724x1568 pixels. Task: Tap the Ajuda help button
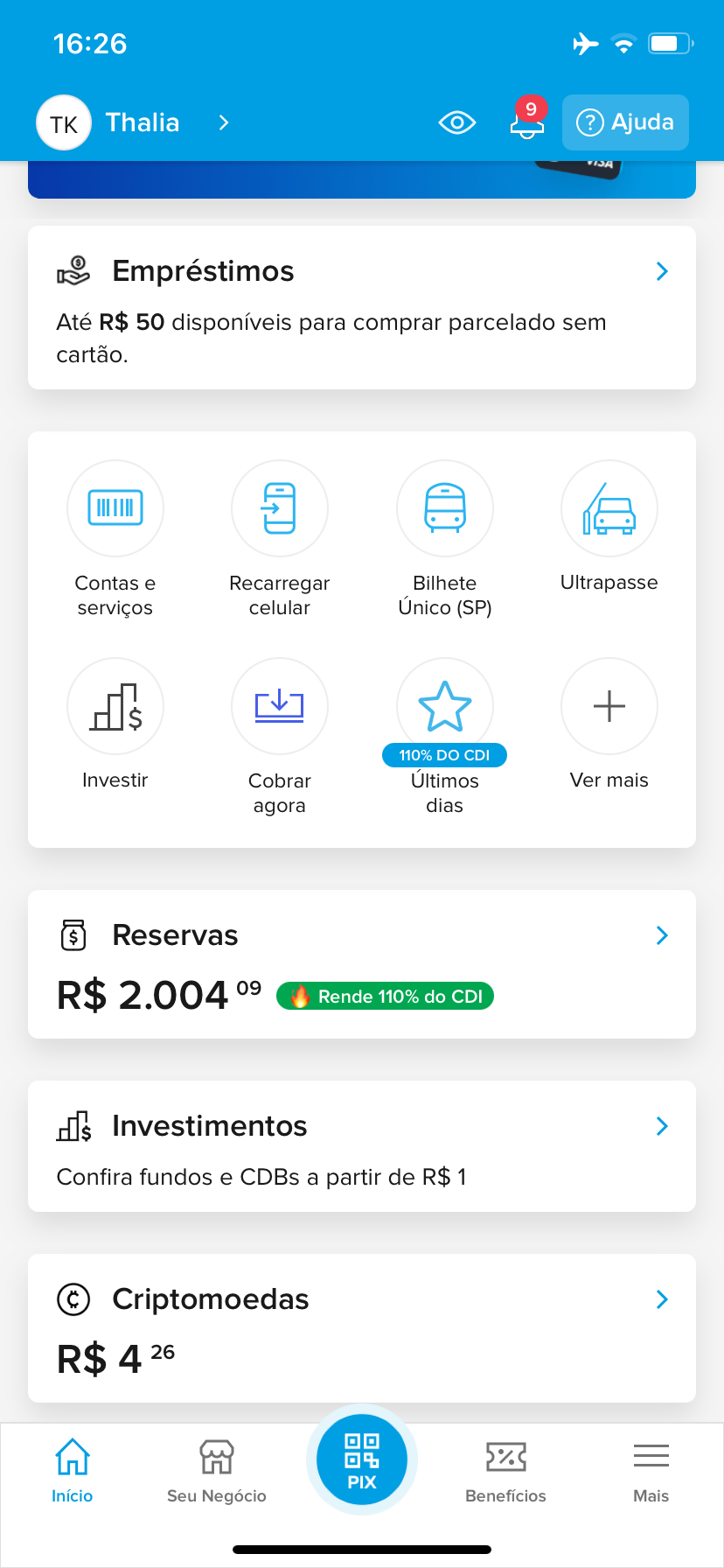[625, 122]
